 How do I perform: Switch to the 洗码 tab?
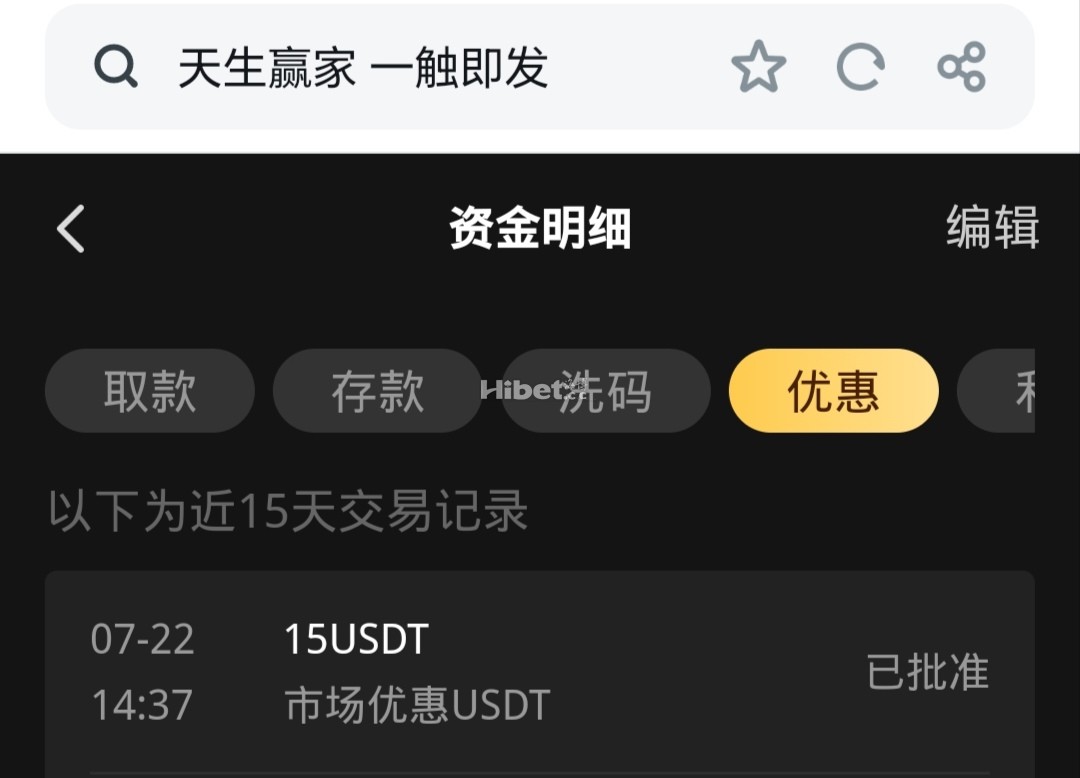606,391
